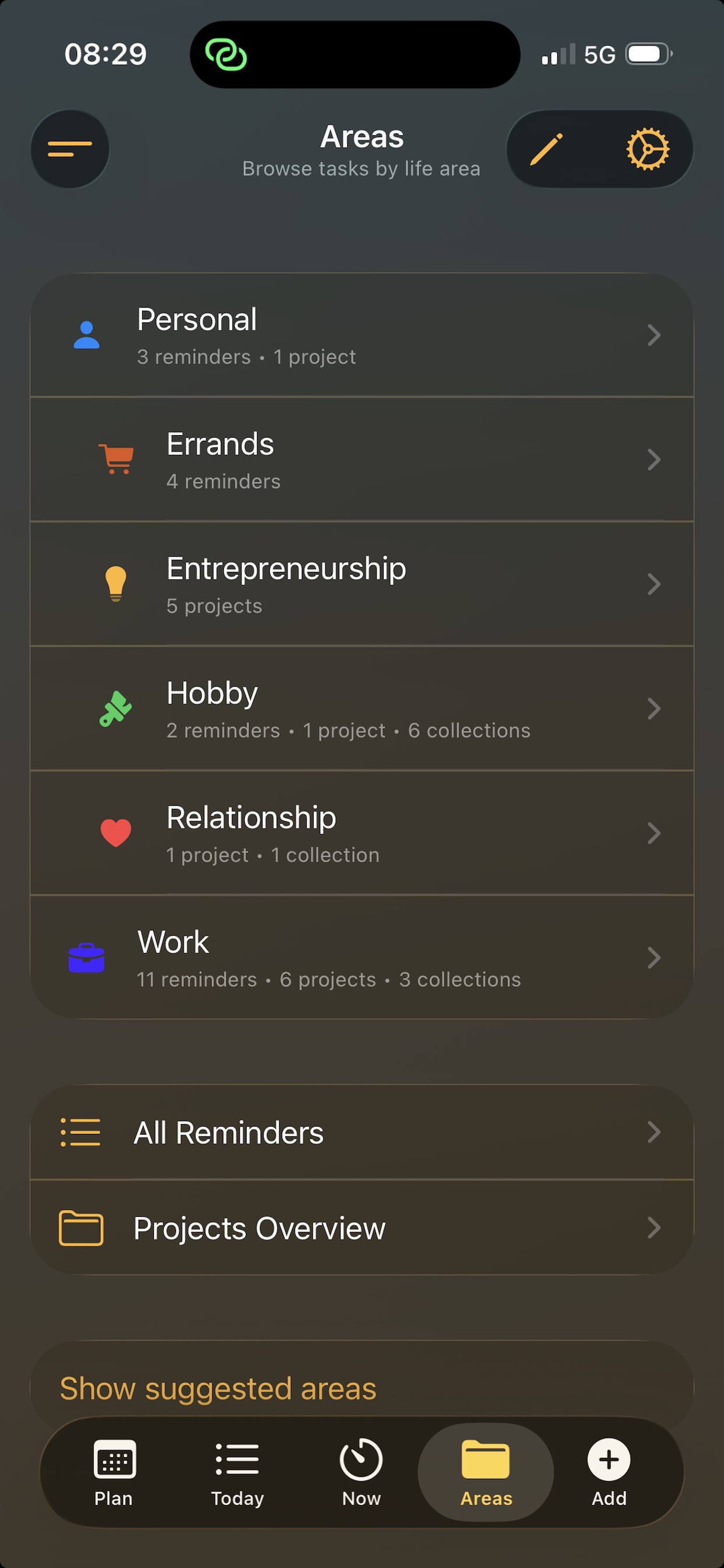Tap the Dynamic Island pill at top
Image resolution: width=724 pixels, height=1568 pixels.
click(x=354, y=55)
